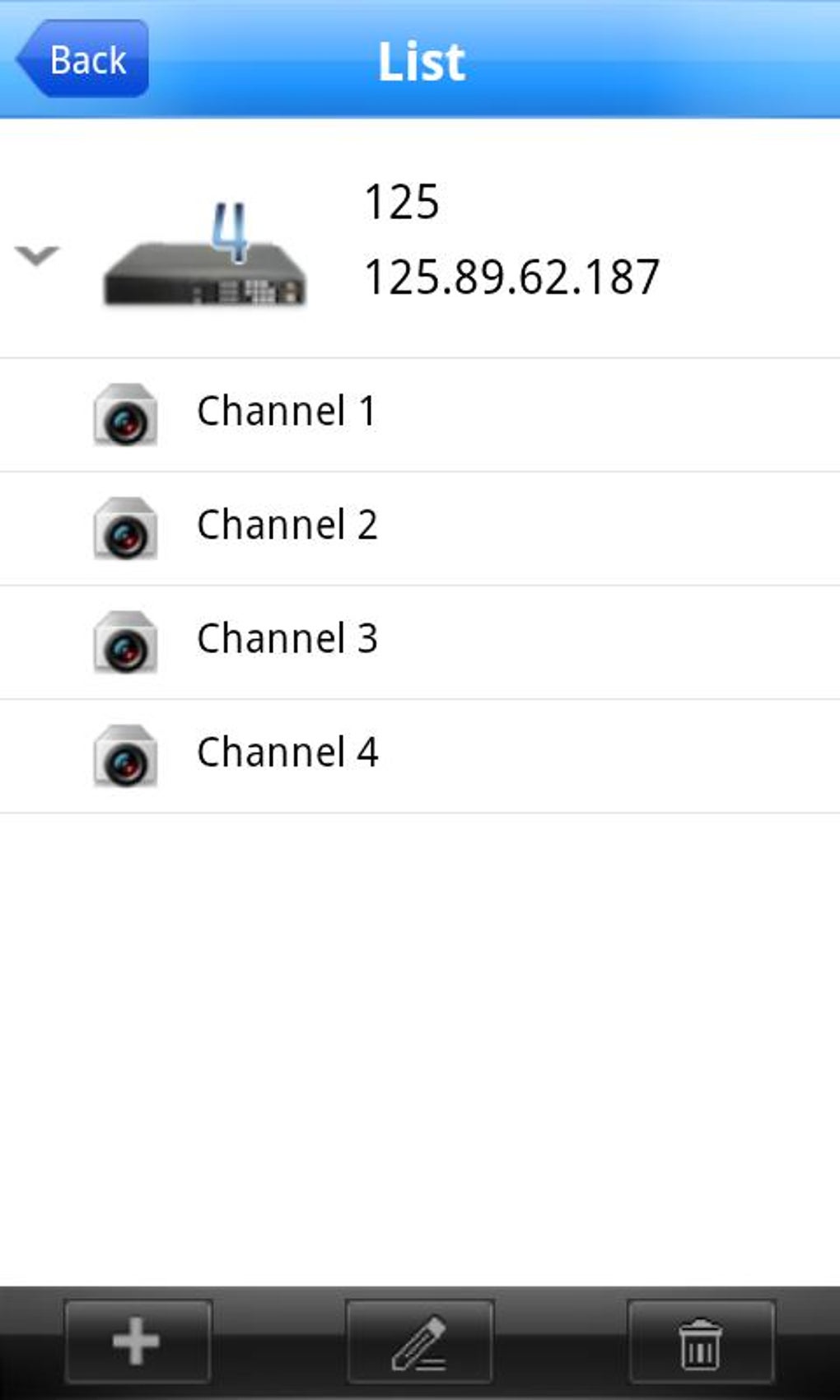The width and height of the screenshot is (840, 1400).
Task: Edit the device with pencil button
Action: pos(419,1342)
